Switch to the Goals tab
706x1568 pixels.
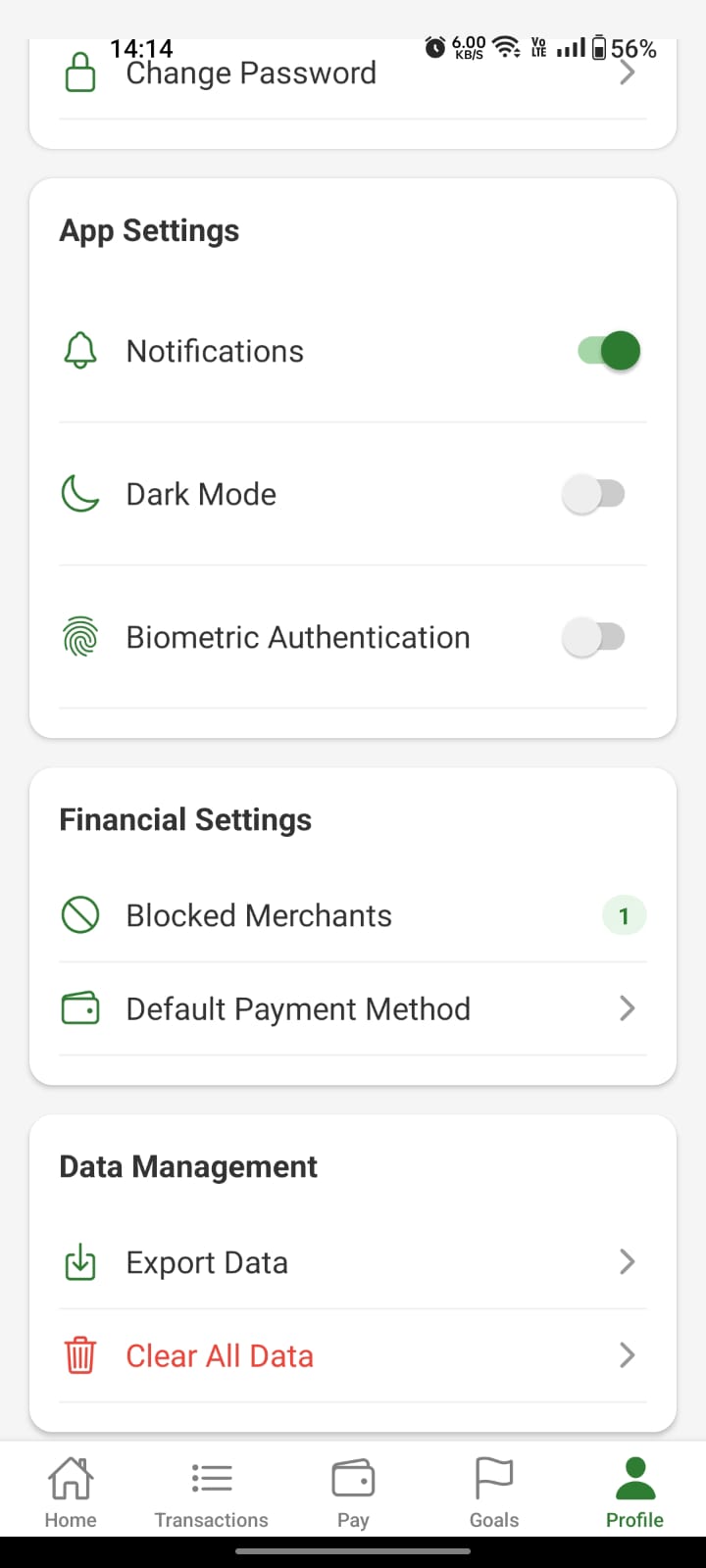pos(493,1492)
